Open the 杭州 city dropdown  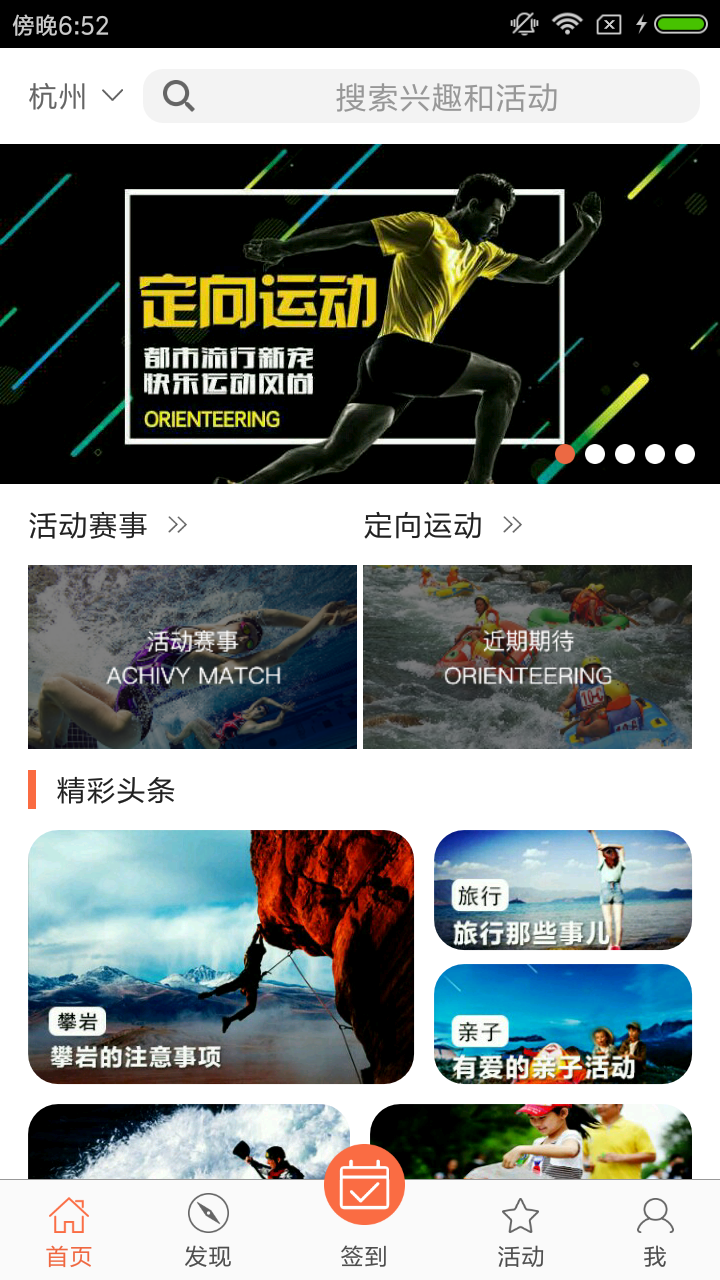pos(75,97)
